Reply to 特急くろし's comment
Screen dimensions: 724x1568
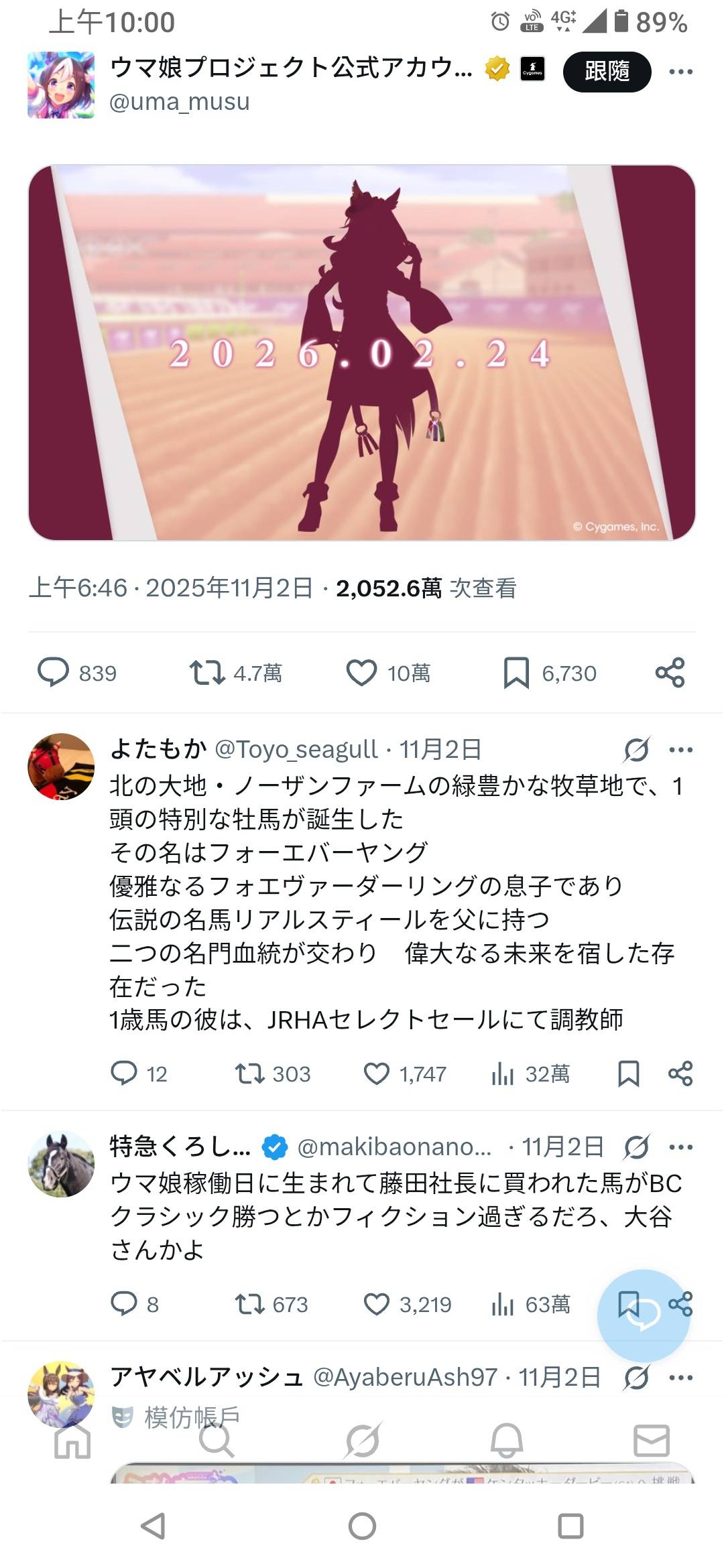[124, 1304]
